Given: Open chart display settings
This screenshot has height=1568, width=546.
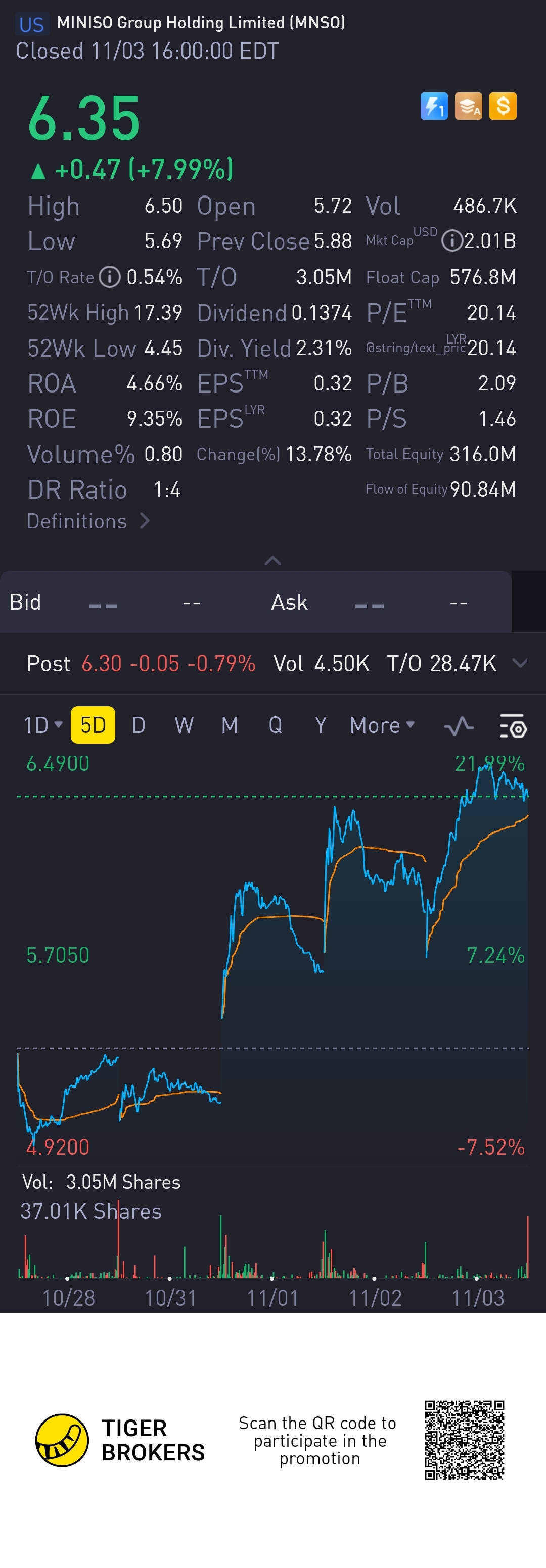Looking at the screenshot, I should [513, 726].
